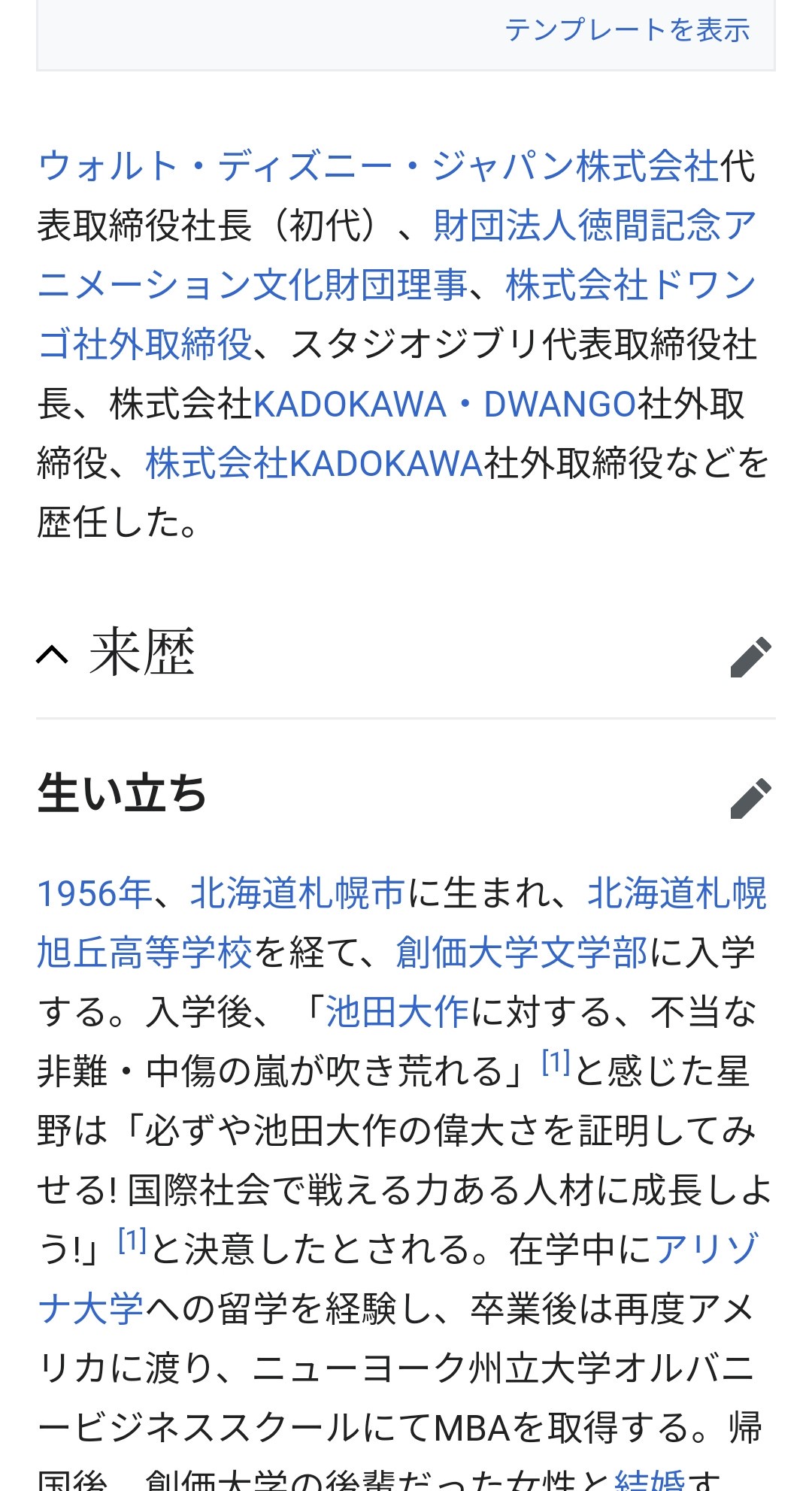812x1491 pixels.
Task: Open 株式会社ドワンゴ社外取締役 link
Action: tap(630, 285)
